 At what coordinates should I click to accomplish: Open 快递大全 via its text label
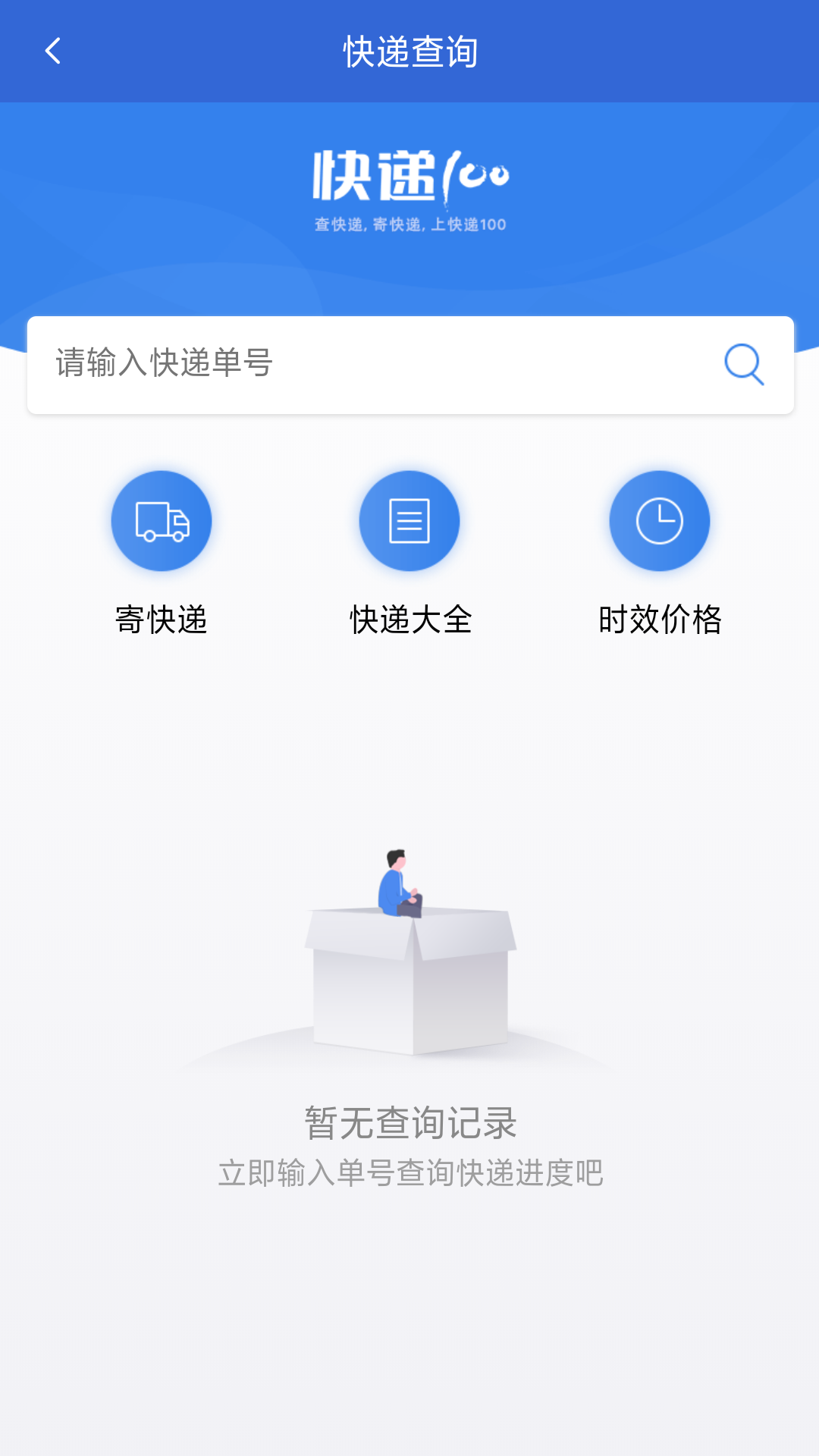click(409, 620)
